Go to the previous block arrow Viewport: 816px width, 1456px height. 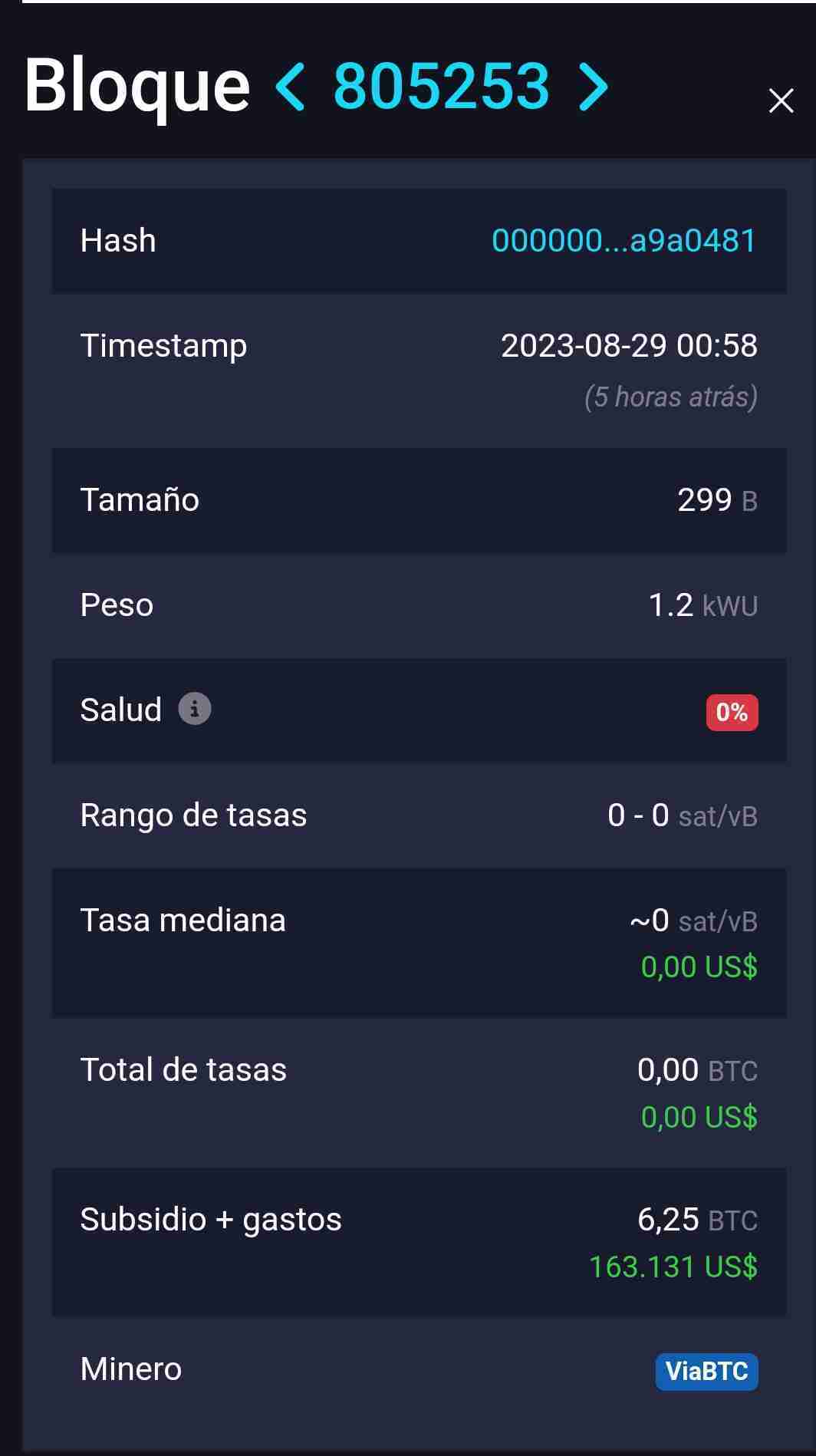[291, 87]
